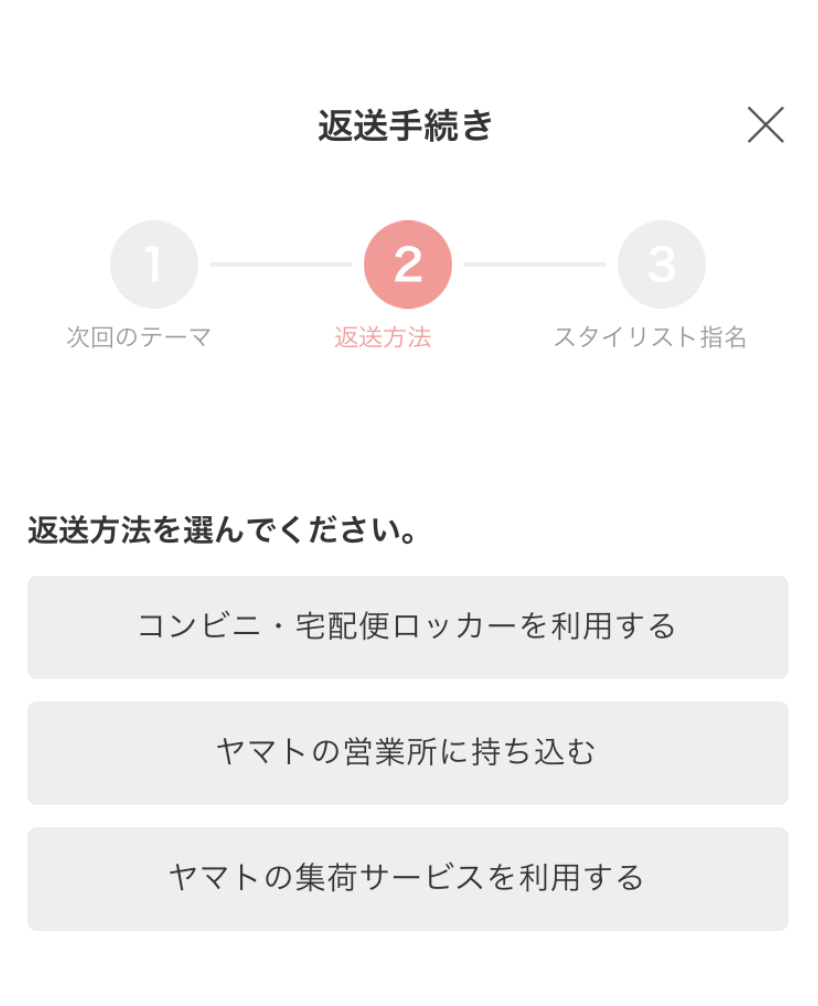The image size is (818, 1006).
Task: Choose ヤマトの営業所に持ち込む
Action: point(407,753)
